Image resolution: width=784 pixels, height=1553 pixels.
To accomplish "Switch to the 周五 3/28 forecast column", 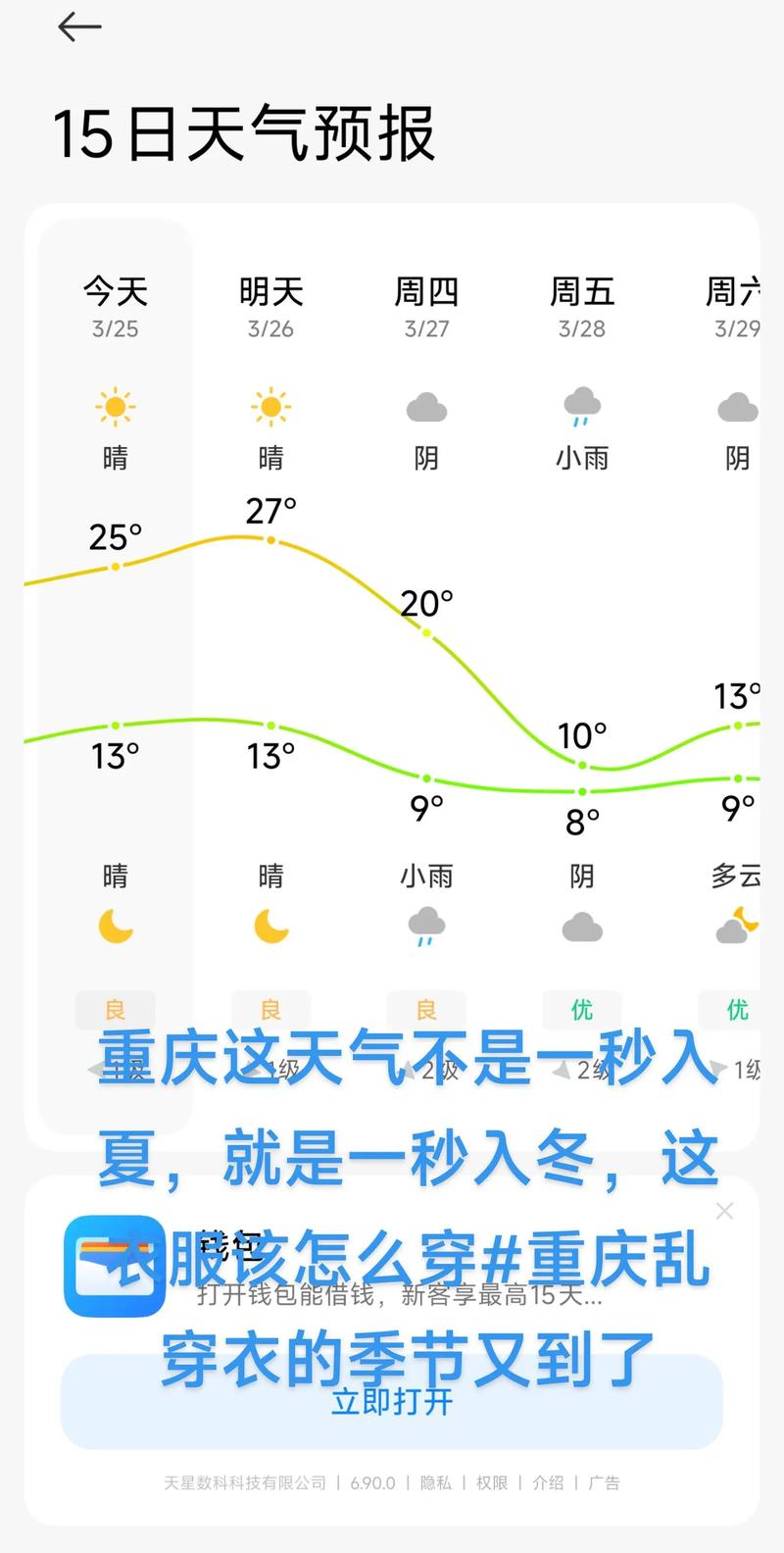I will pos(581,304).
